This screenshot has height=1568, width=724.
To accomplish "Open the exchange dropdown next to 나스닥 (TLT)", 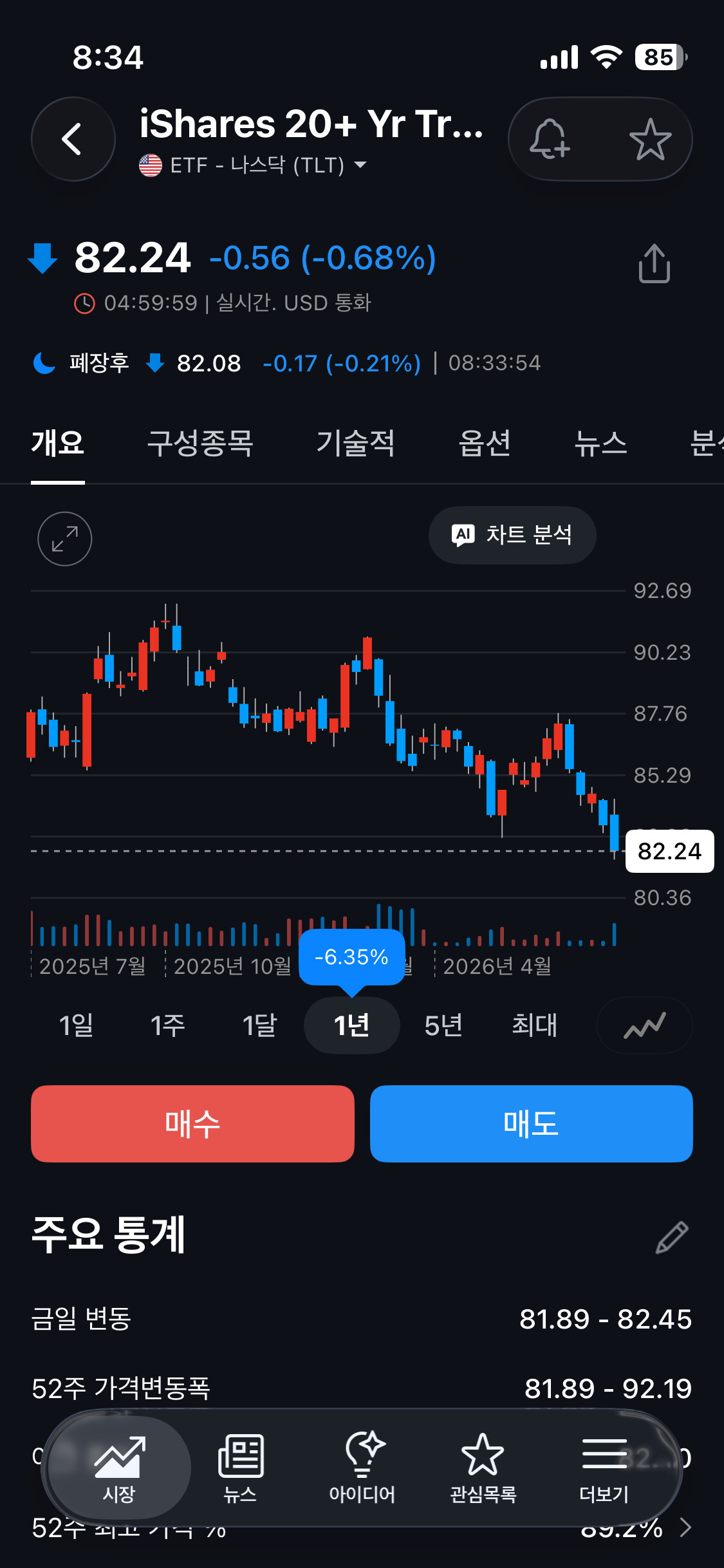I will [361, 165].
